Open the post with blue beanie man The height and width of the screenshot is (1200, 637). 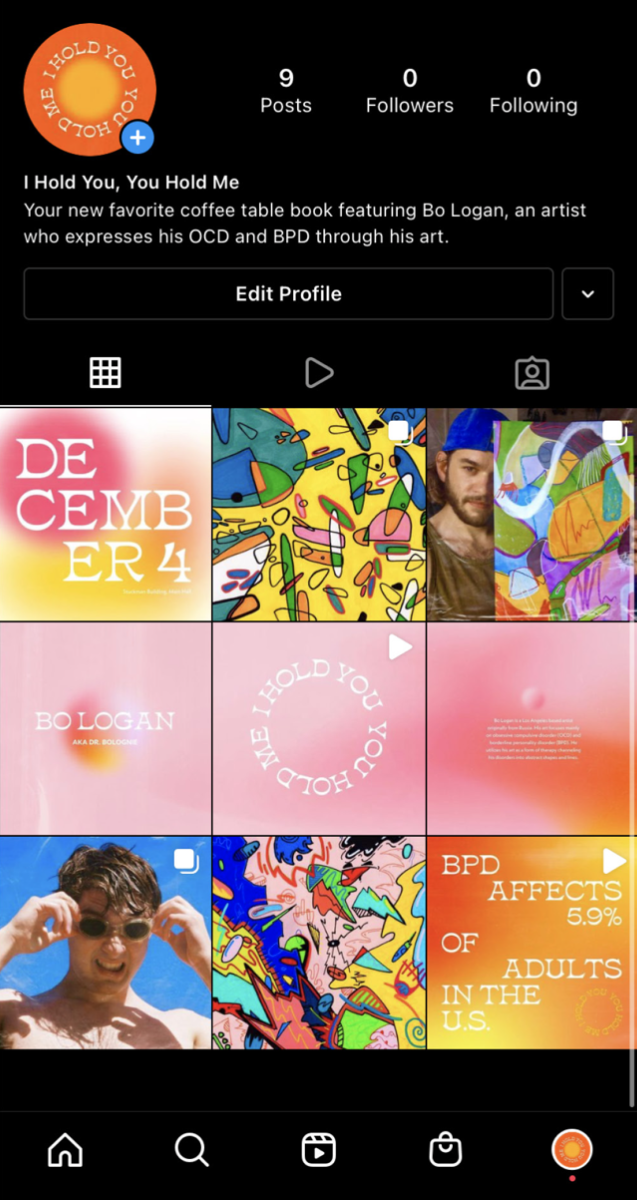click(x=531, y=514)
